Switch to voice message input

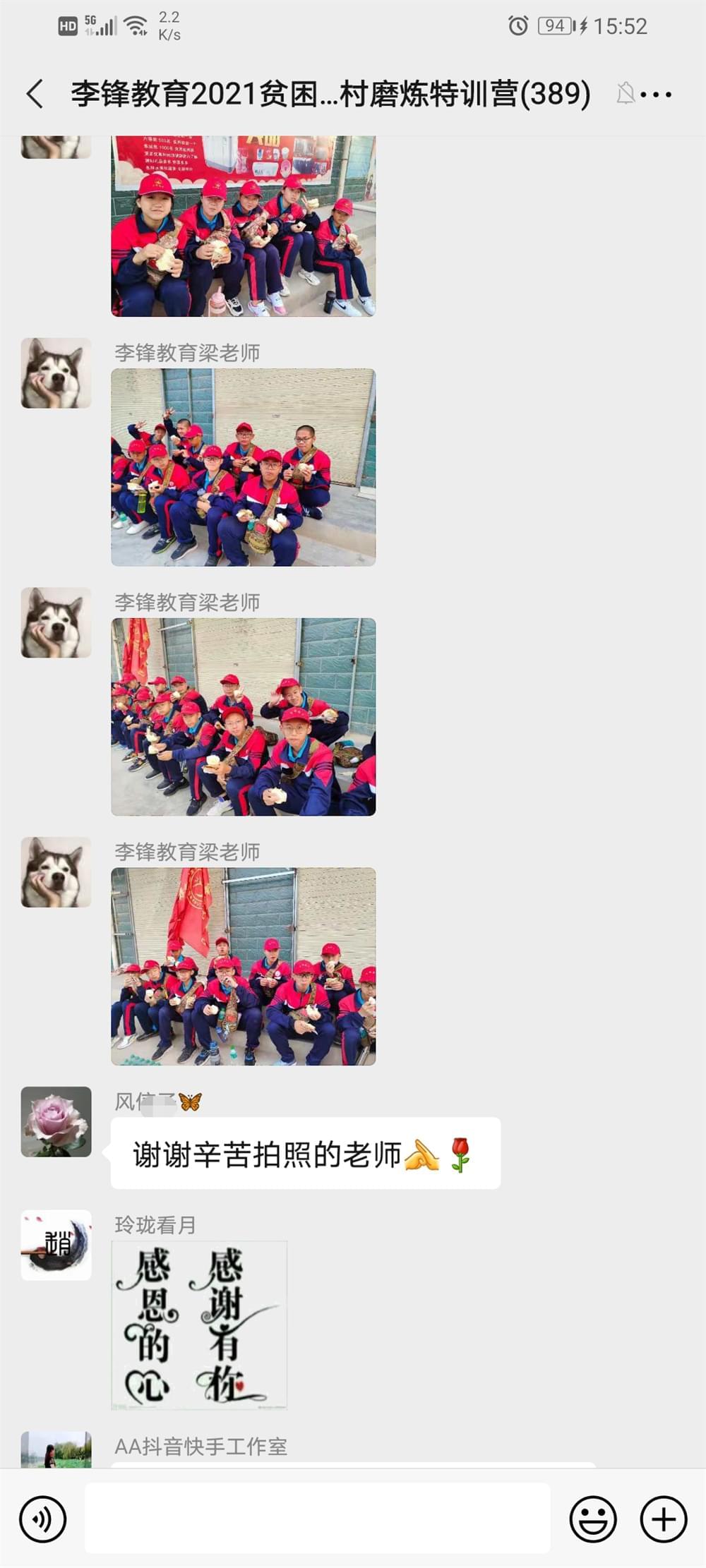pos(43,1519)
